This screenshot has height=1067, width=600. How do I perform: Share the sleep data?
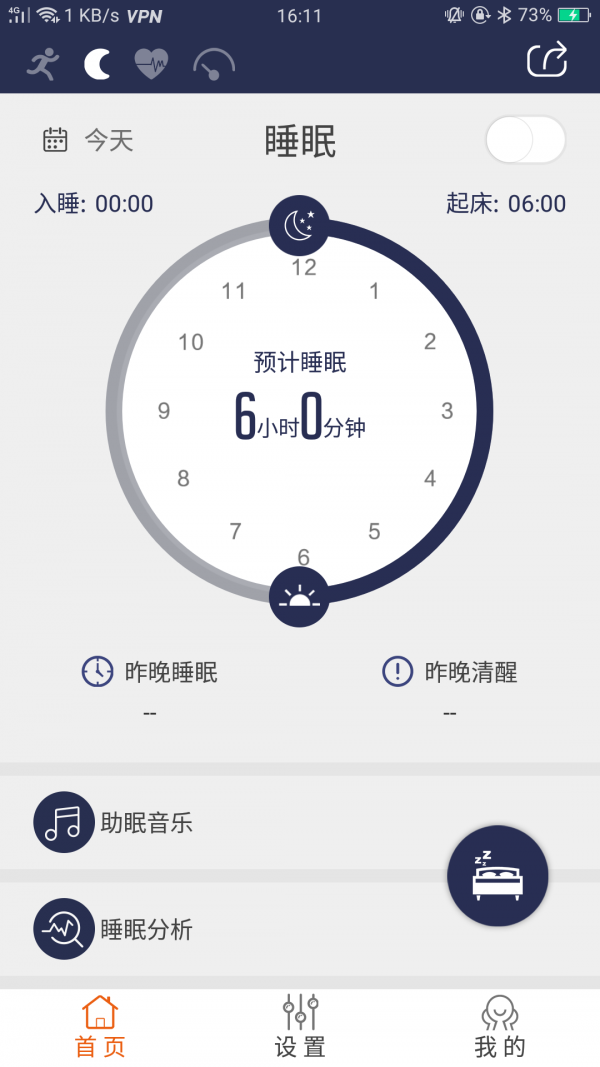tap(547, 60)
